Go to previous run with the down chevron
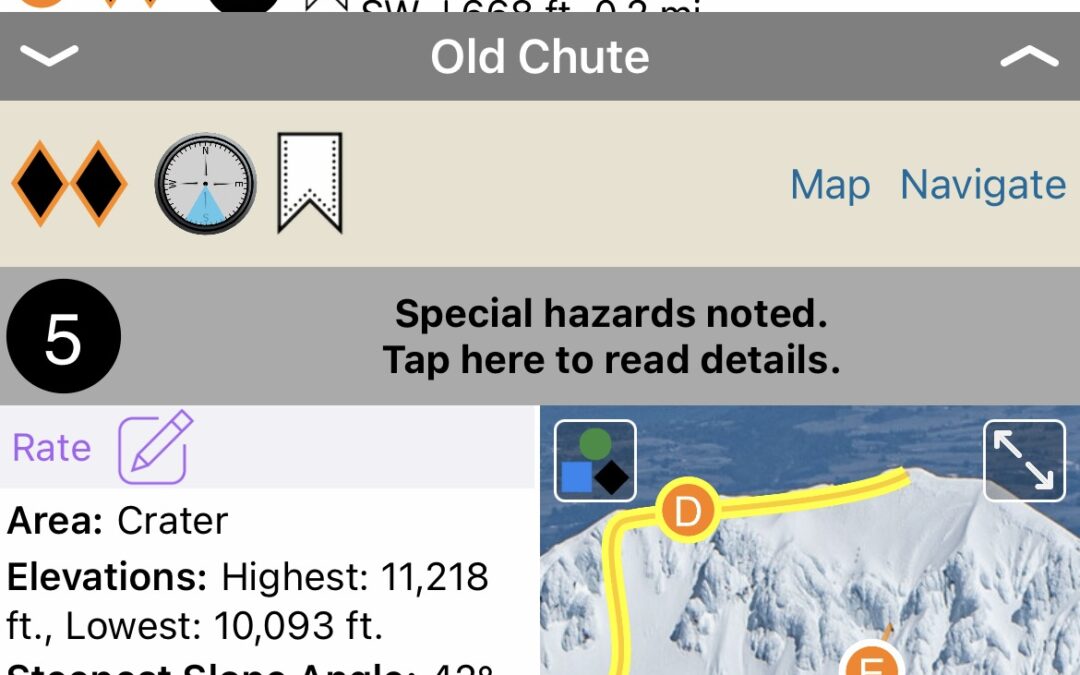Screen dimensions: 1080x675 tap(48, 56)
